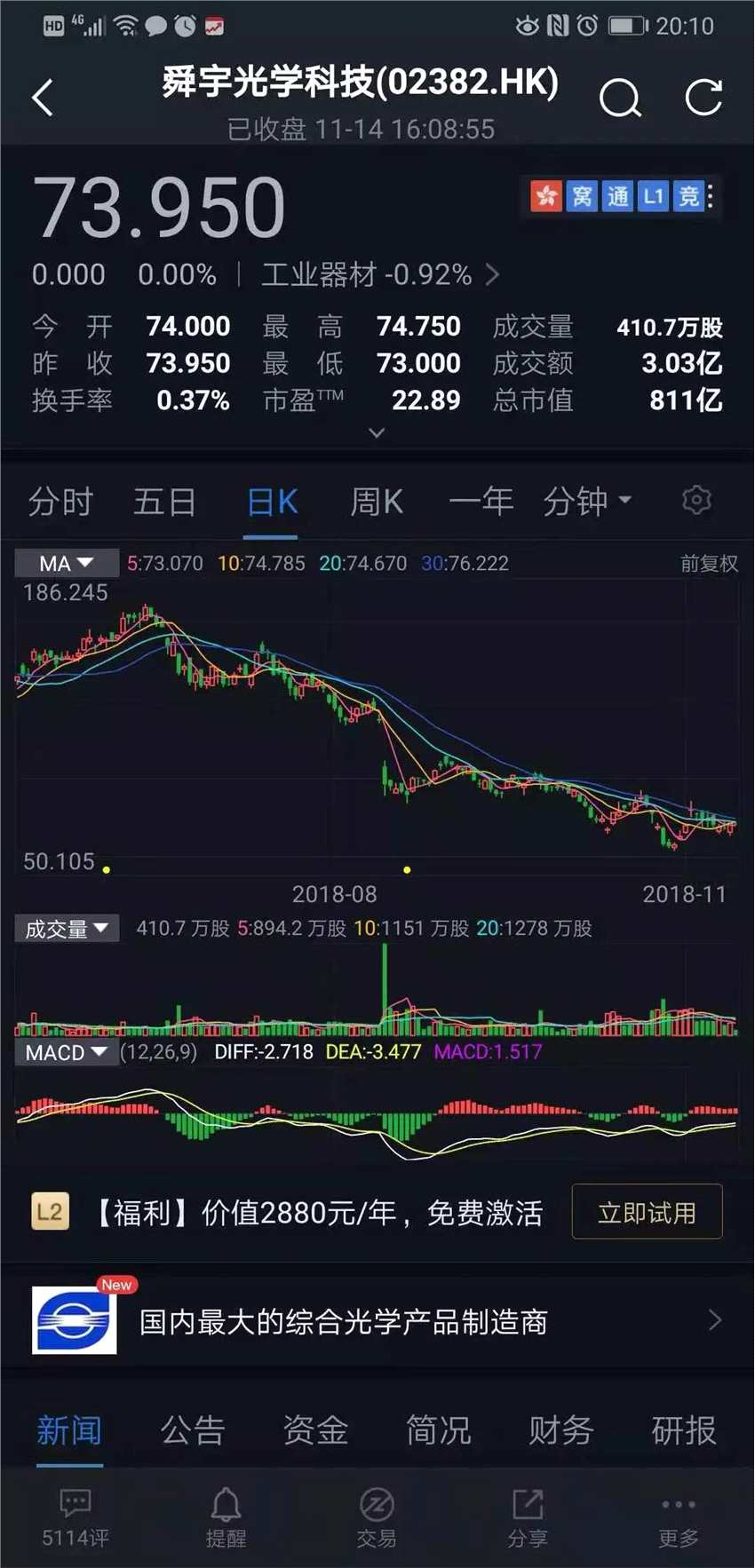This screenshot has height=1568, width=755.
Task: Change the MA indicator dropdown
Action: (67, 564)
